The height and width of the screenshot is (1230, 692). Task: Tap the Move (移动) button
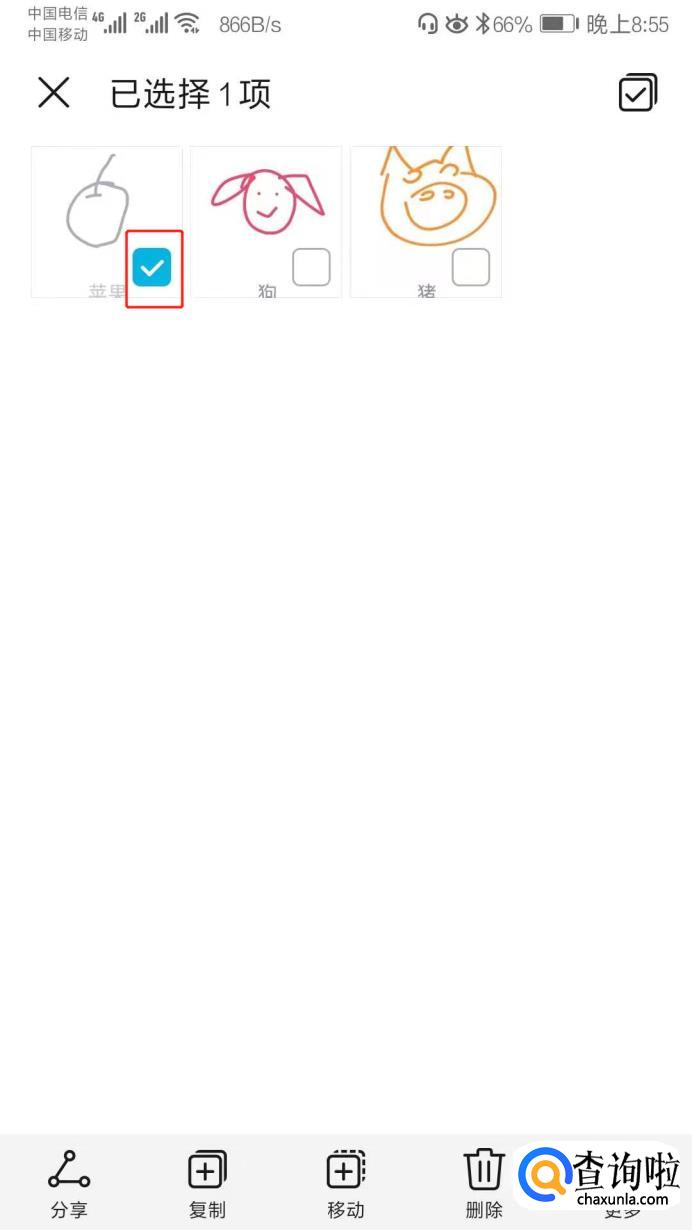tap(346, 1182)
